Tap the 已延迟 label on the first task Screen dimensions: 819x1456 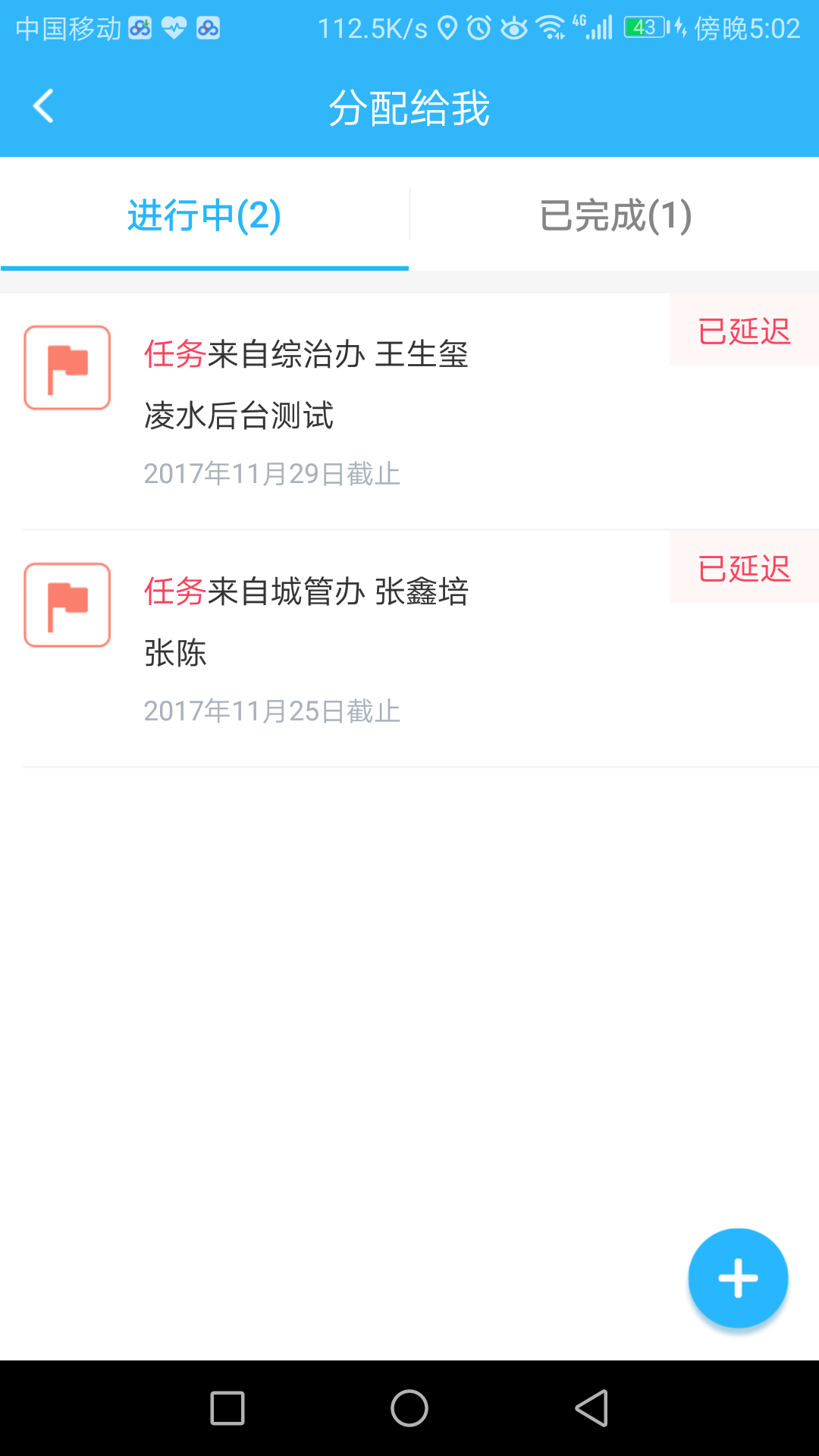click(x=744, y=330)
